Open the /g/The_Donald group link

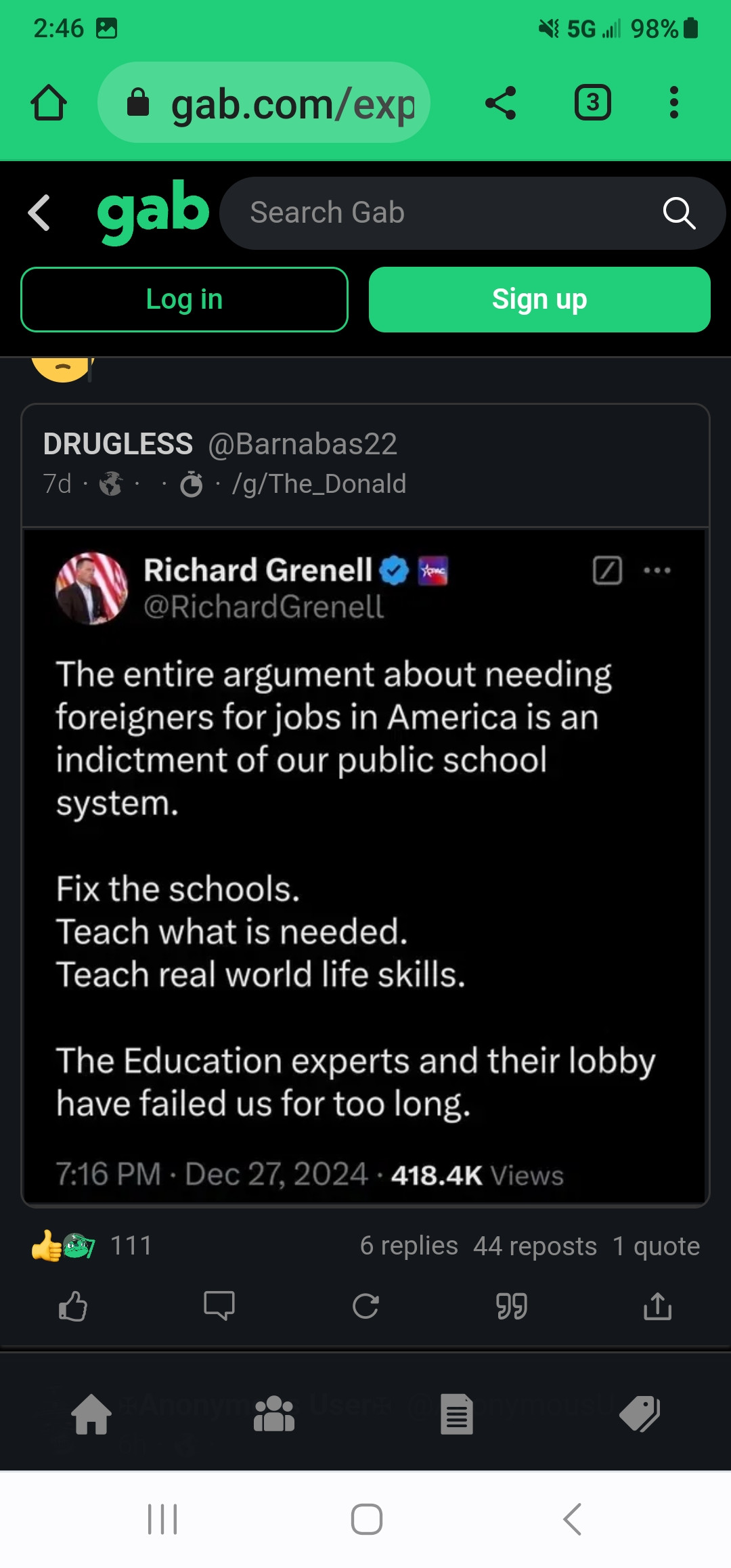[319, 484]
